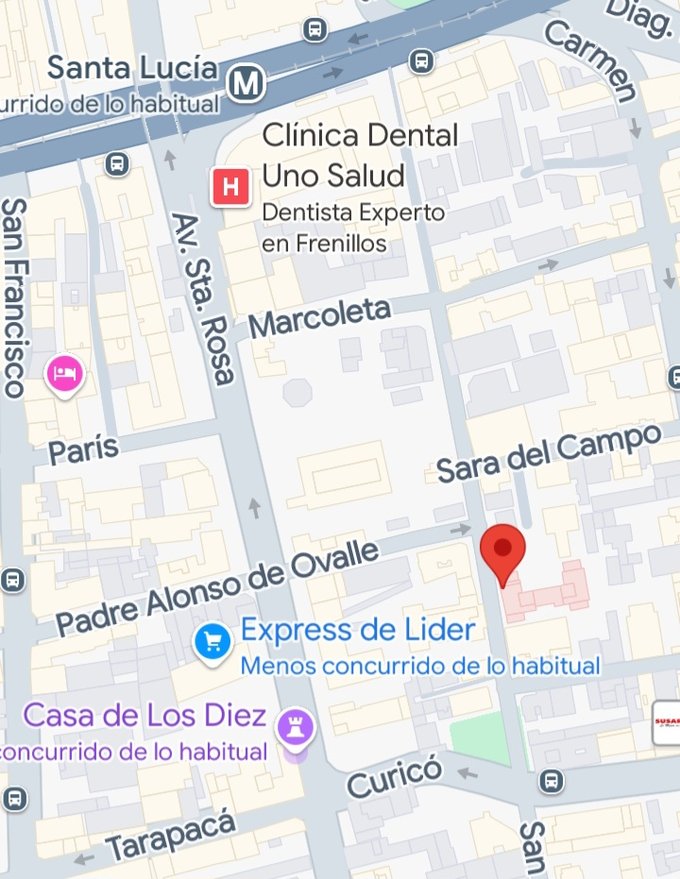Select the bus stop marker beside Curicó

pos(549,780)
